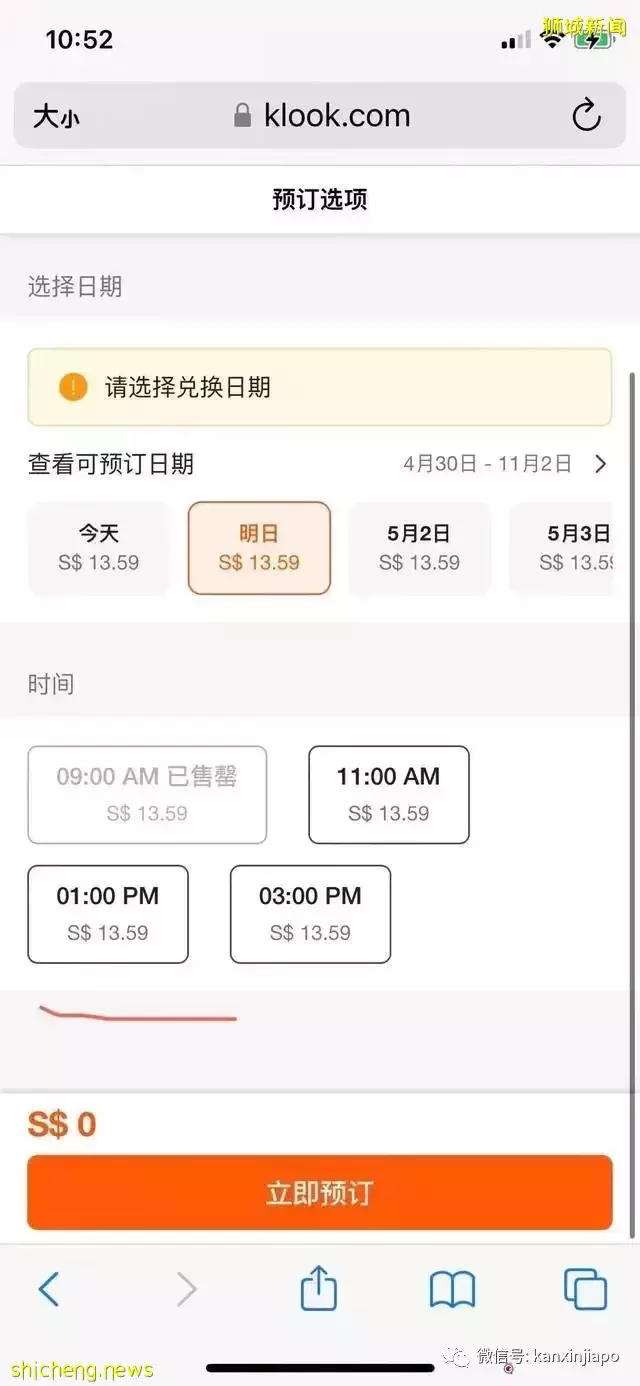Open the 大小 text size menu
Image resolution: width=640 pixels, height=1386 pixels.
coord(56,117)
